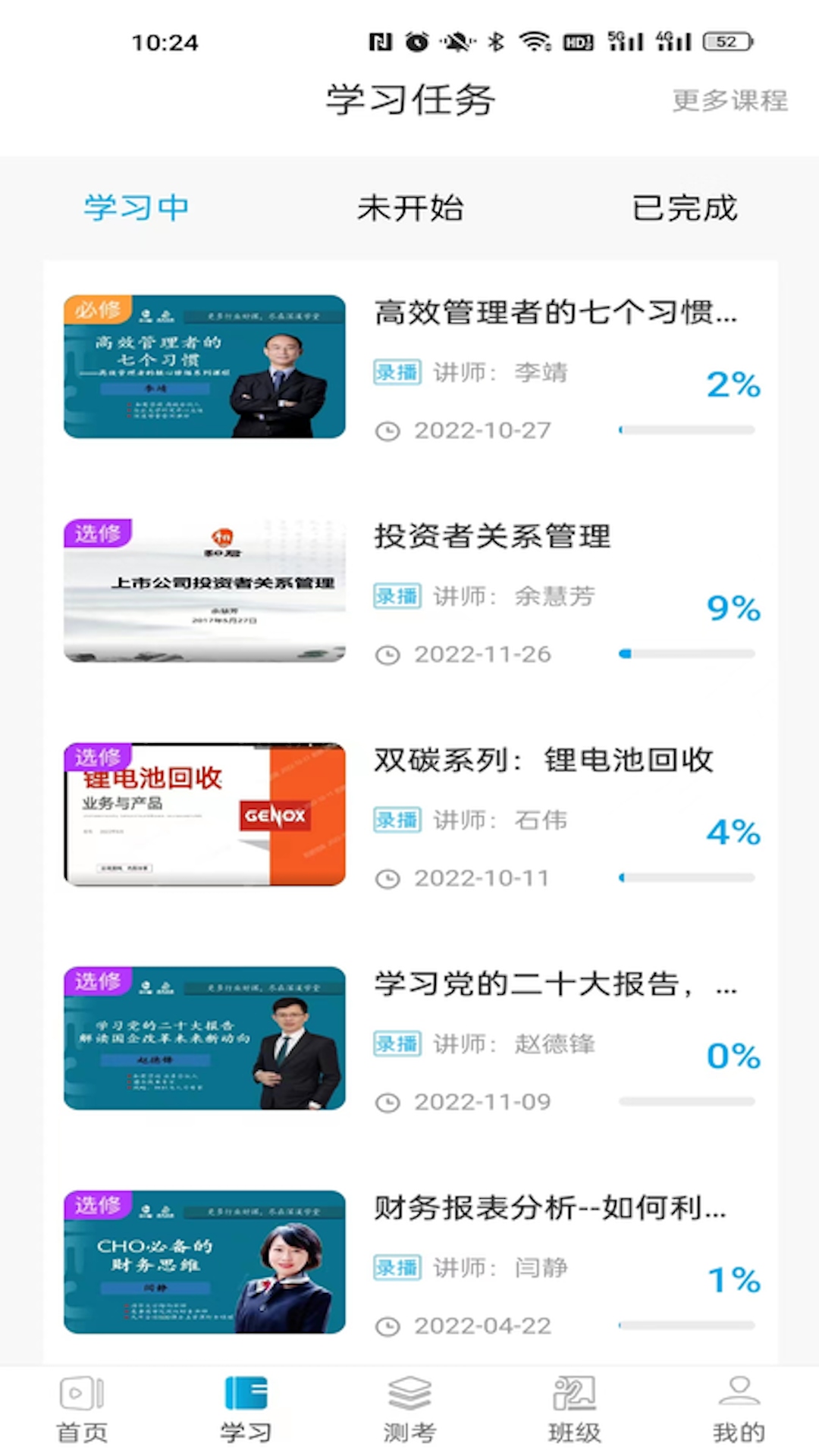819x1456 pixels.
Task: Click lecturer name 李靖
Action: 541,372
